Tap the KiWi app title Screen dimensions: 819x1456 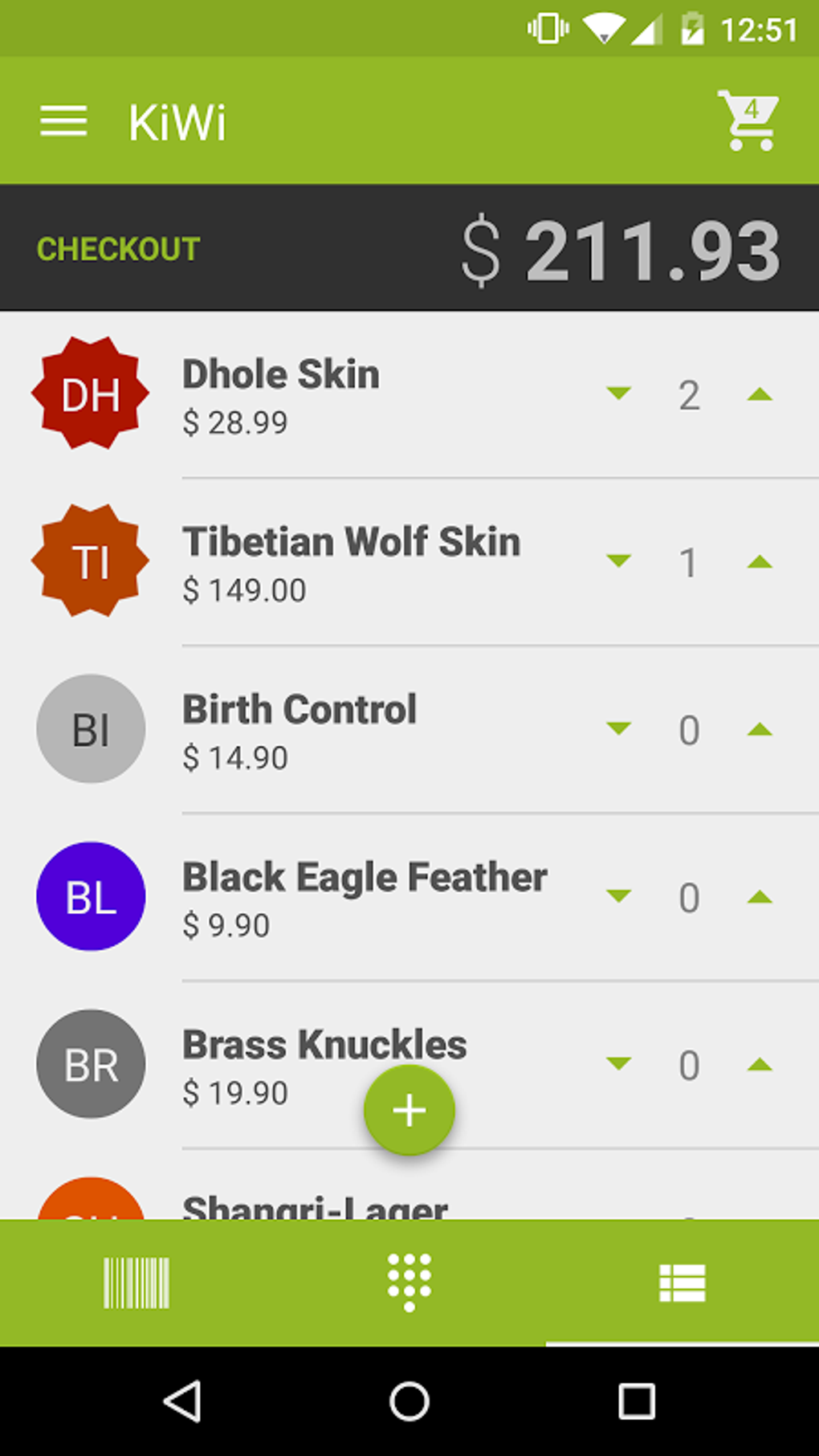pos(177,122)
